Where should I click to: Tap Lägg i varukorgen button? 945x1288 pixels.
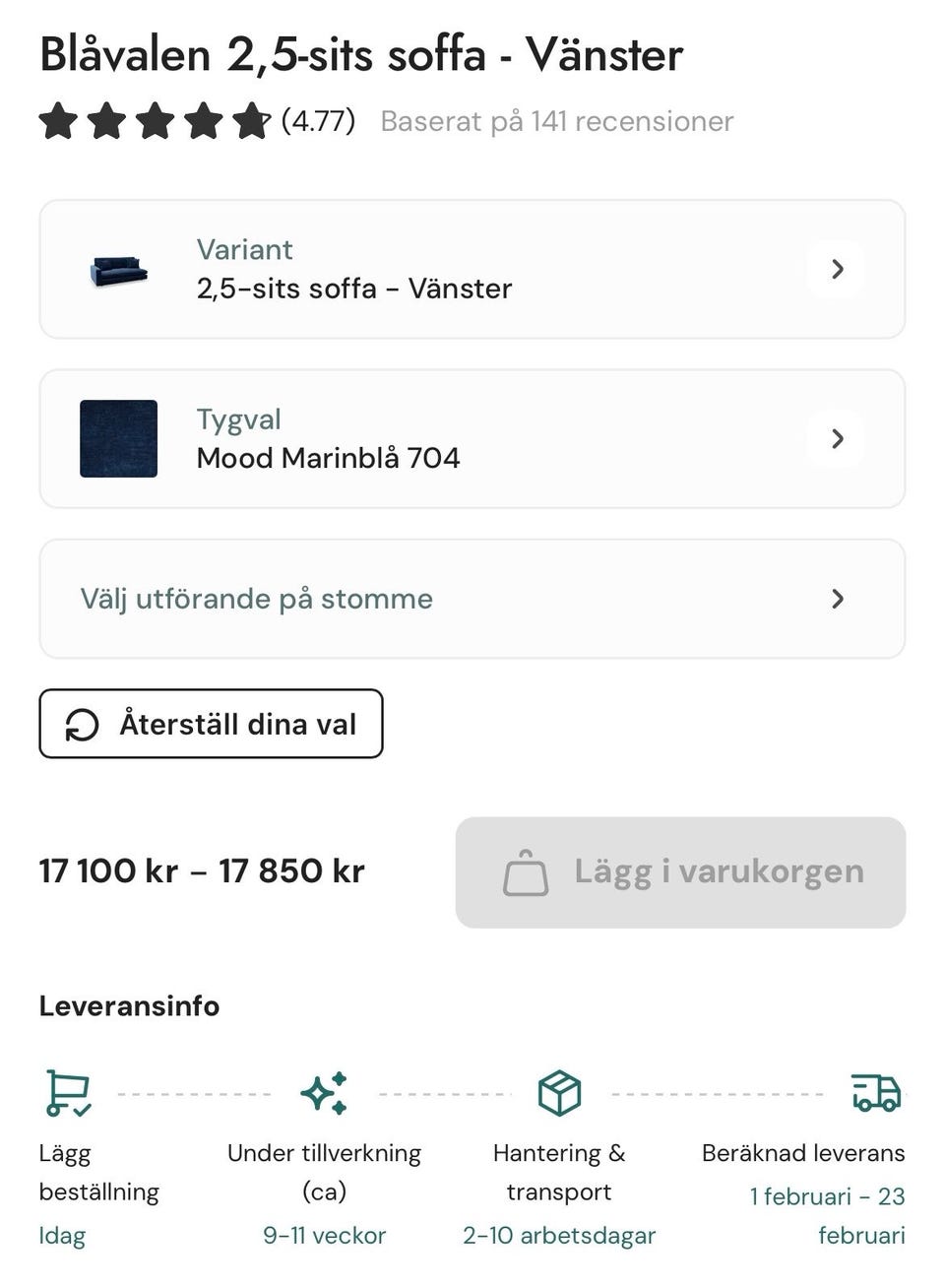click(x=680, y=872)
